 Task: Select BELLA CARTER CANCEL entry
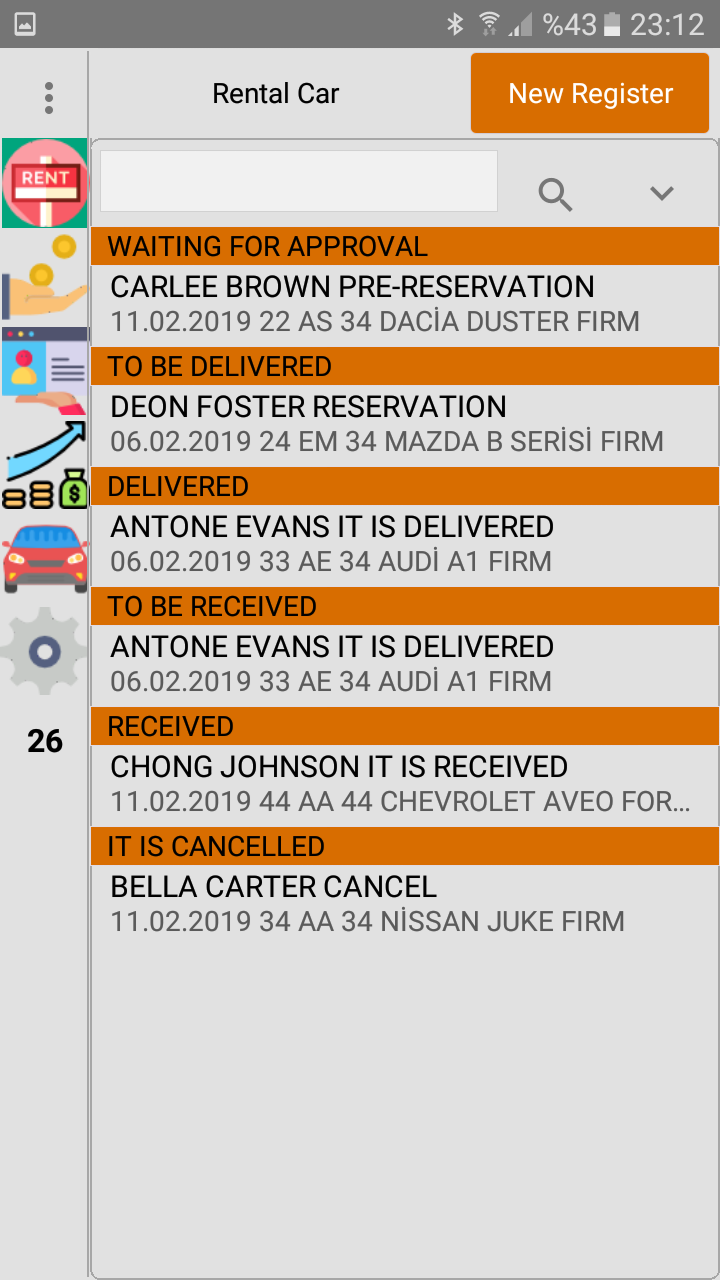click(x=404, y=900)
